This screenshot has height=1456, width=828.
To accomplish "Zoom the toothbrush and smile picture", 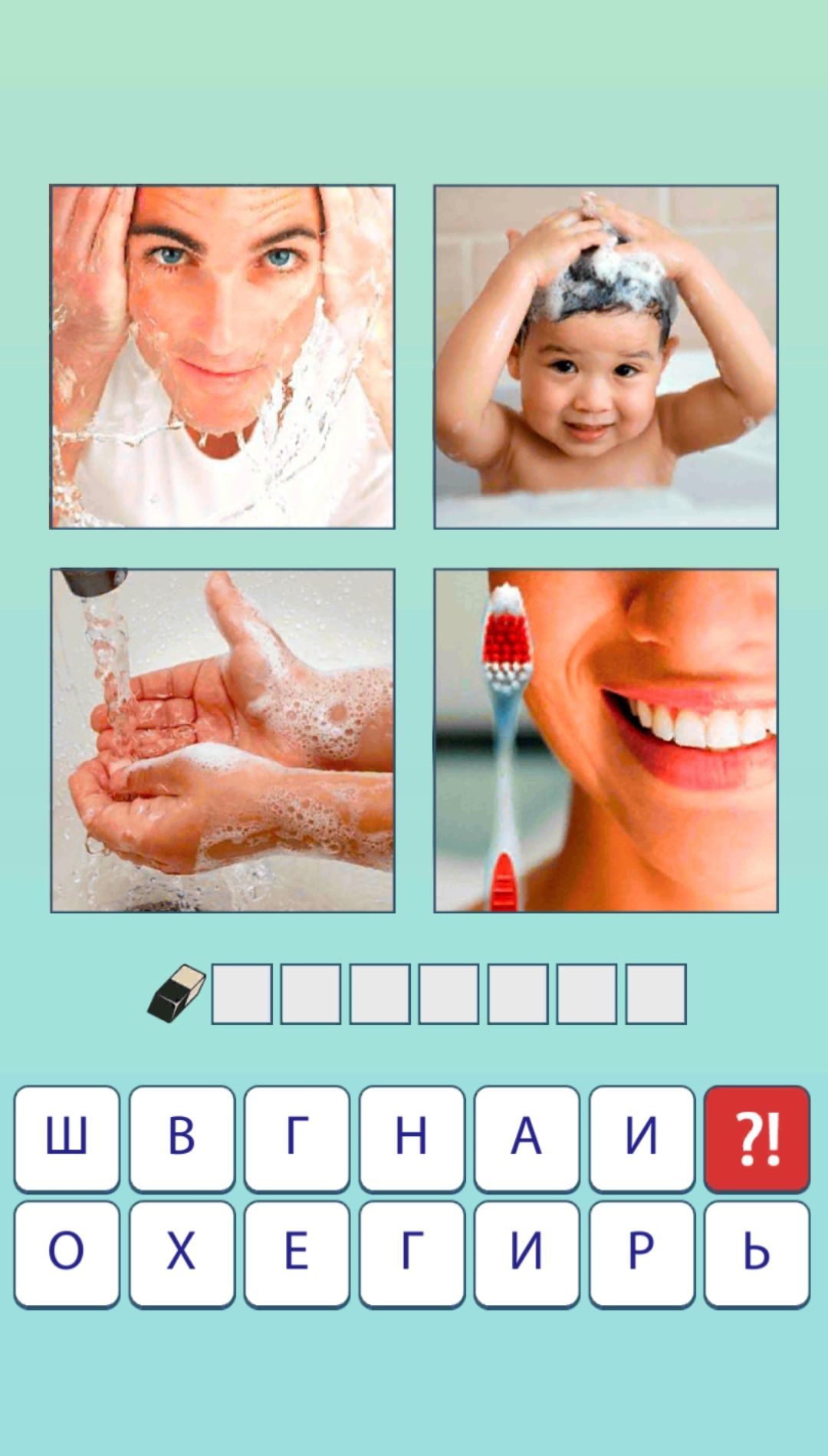I will pos(606,740).
